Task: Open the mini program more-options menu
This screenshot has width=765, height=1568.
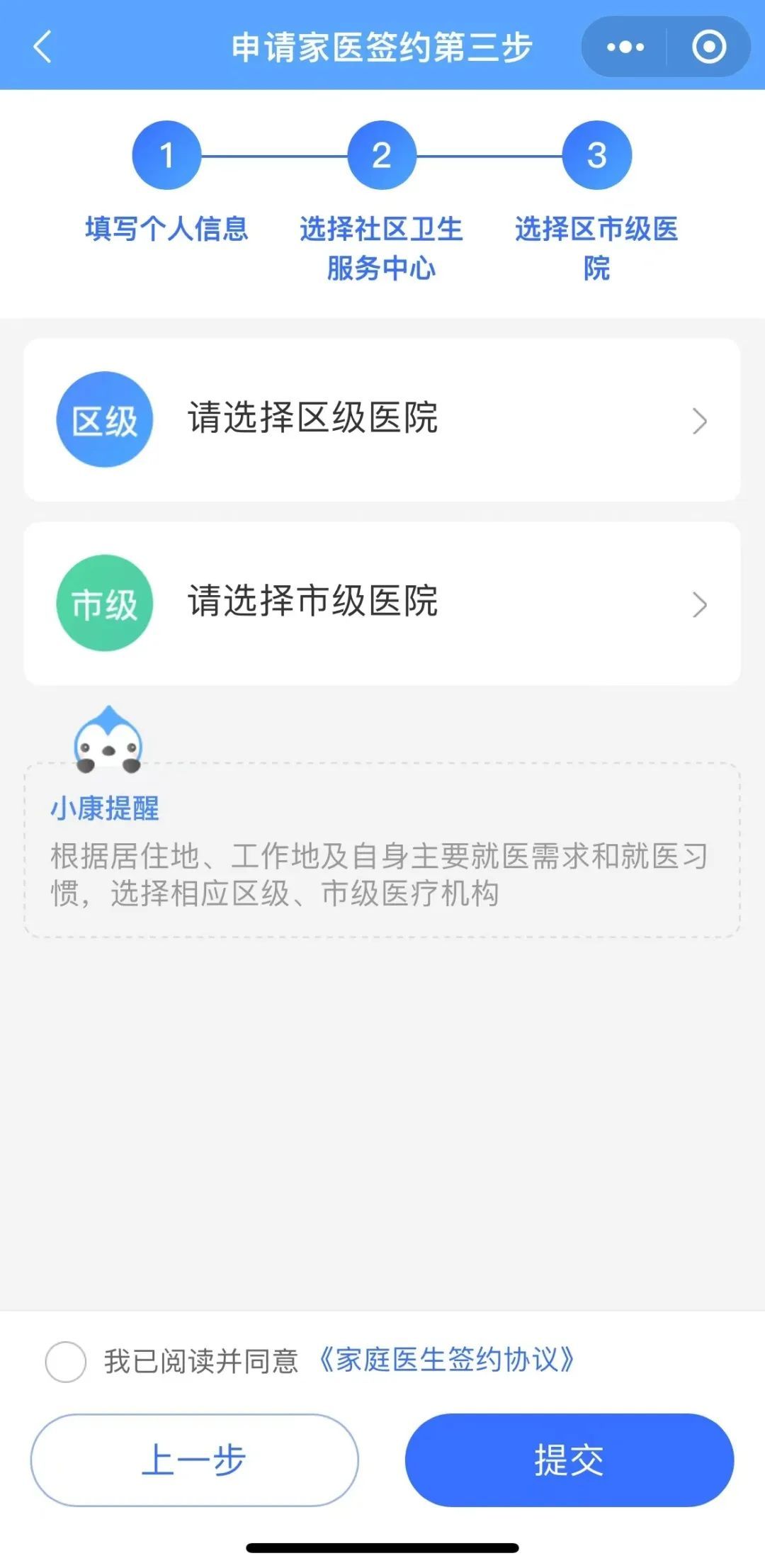Action: pyautogui.click(x=625, y=47)
